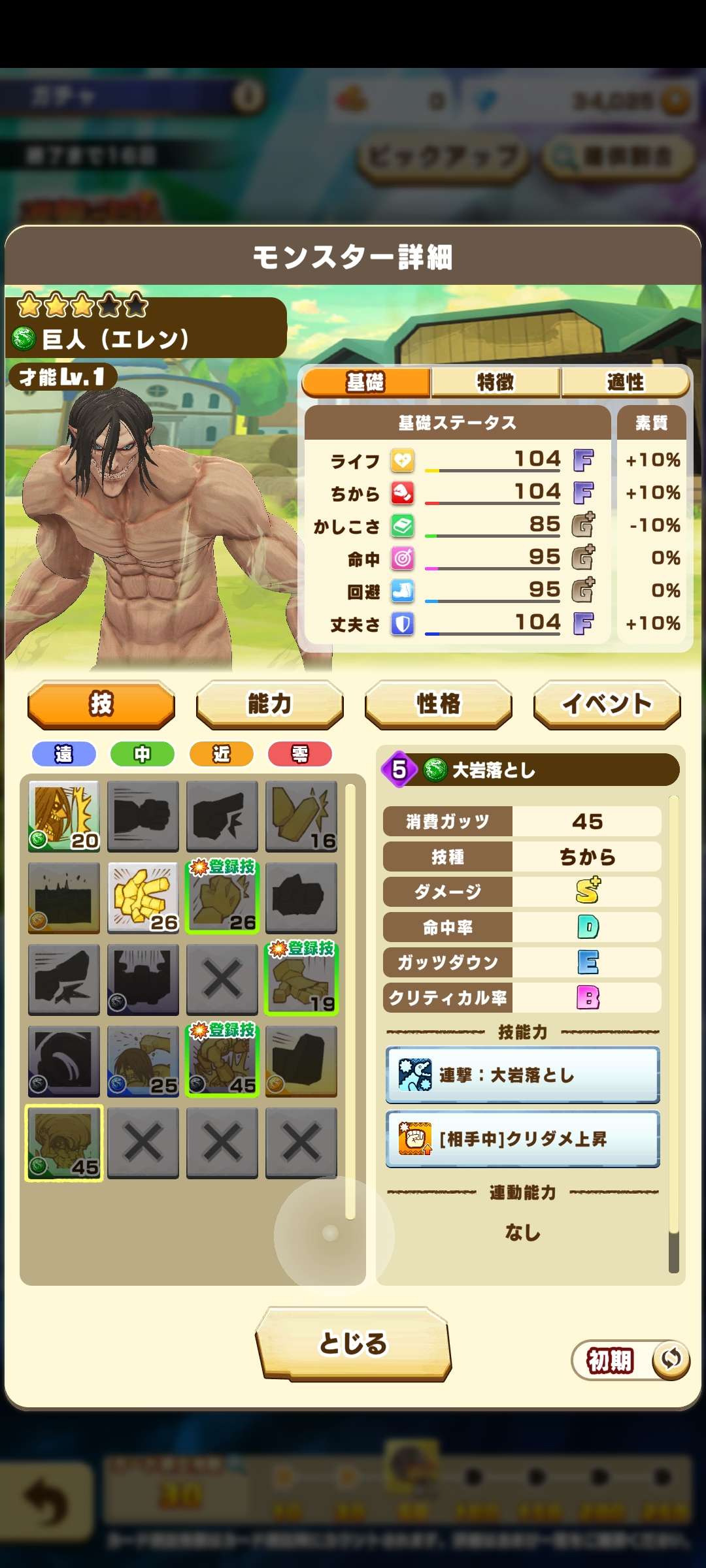The height and width of the screenshot is (1568, 706).
Task: Select the 基礎 stats tab
Action: pos(366,382)
